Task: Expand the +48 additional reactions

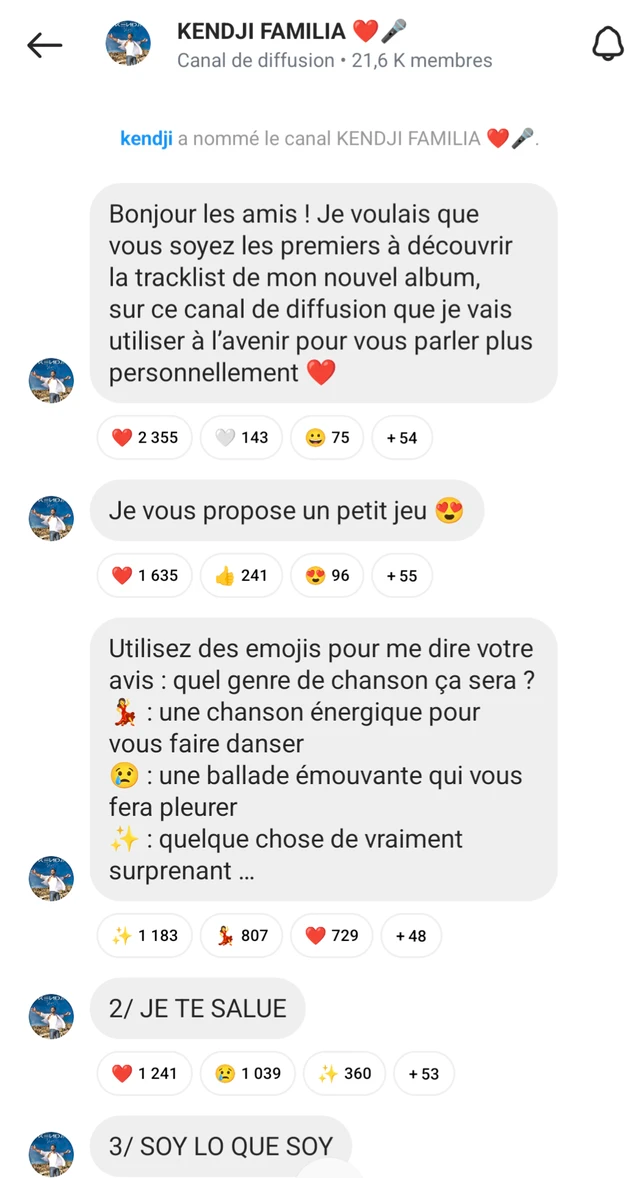Action: [x=411, y=935]
